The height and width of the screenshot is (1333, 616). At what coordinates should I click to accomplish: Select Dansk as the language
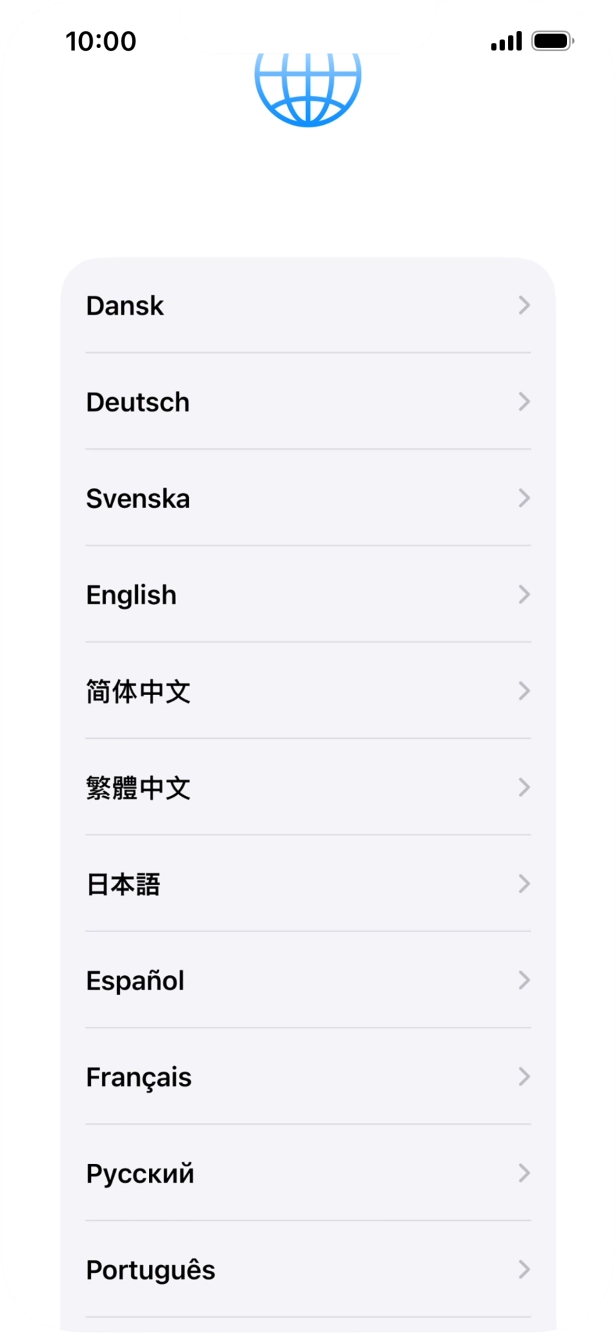click(x=307, y=306)
